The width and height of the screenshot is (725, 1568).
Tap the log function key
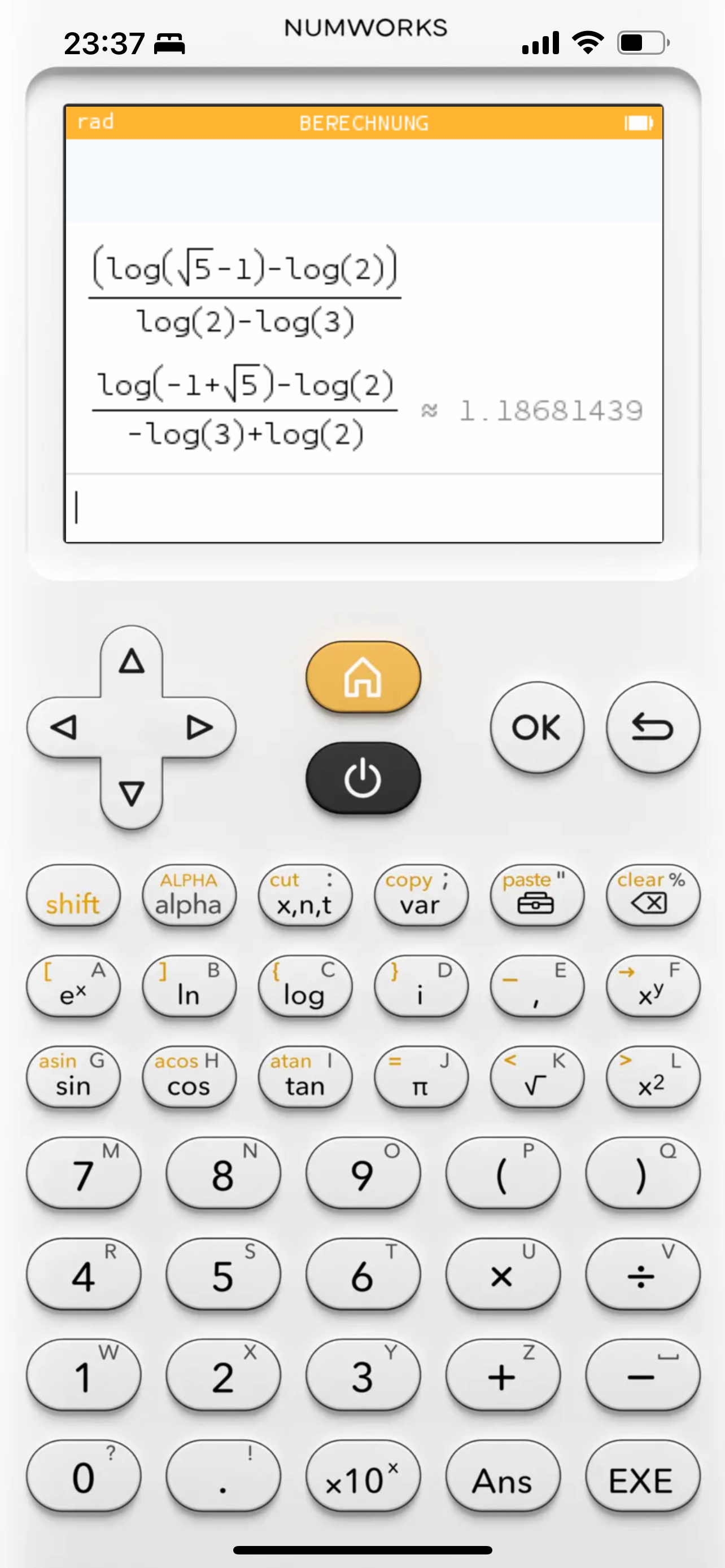point(305,987)
